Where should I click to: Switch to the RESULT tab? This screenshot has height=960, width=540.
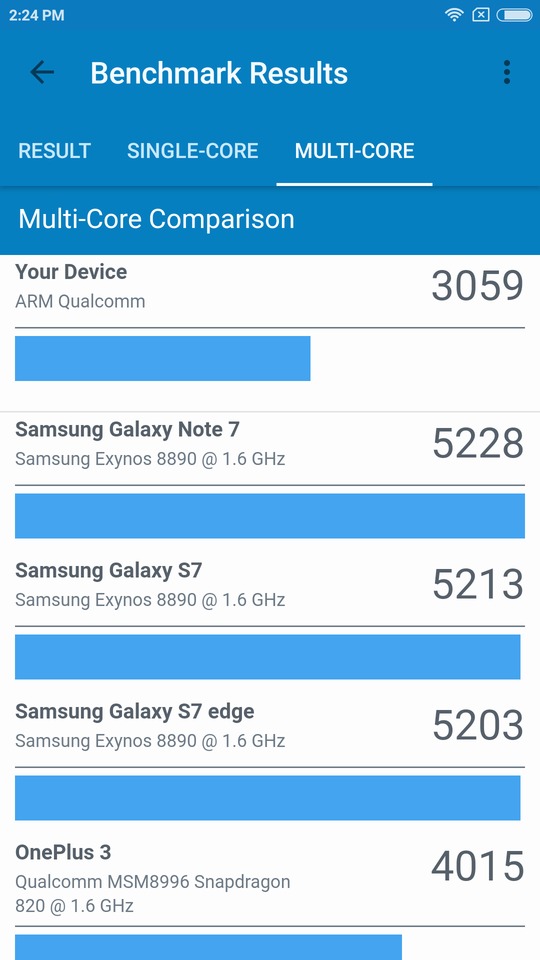[54, 151]
